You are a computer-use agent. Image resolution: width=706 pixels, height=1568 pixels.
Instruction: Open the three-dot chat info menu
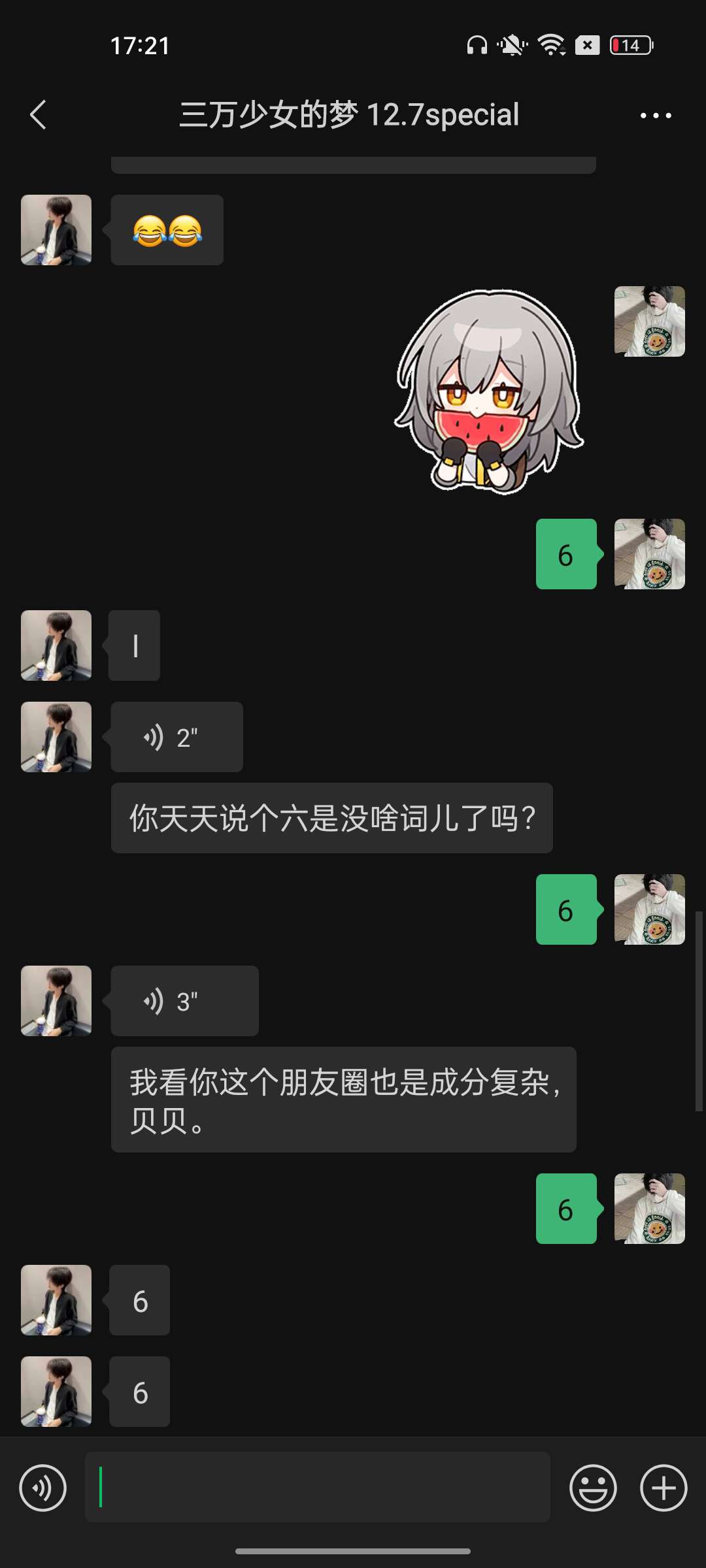(655, 116)
